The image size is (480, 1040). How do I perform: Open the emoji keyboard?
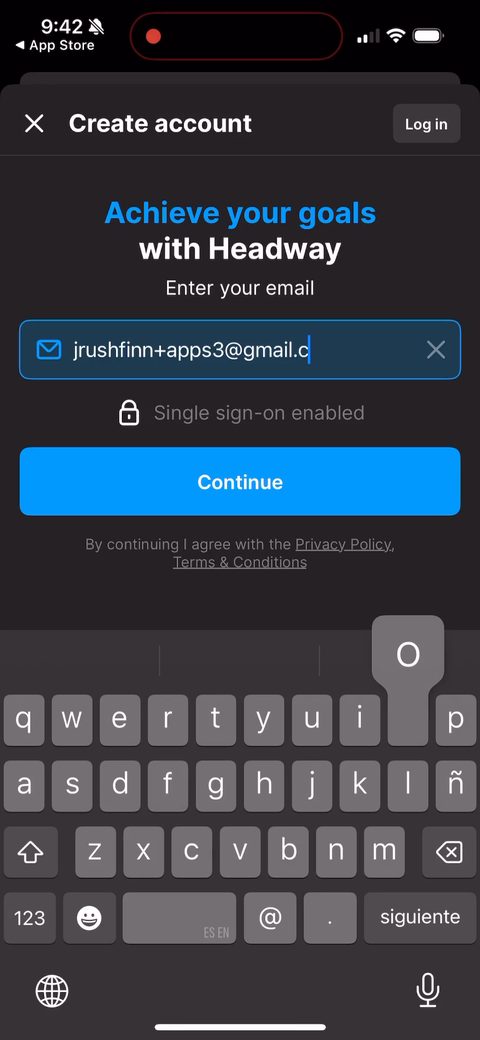point(90,918)
